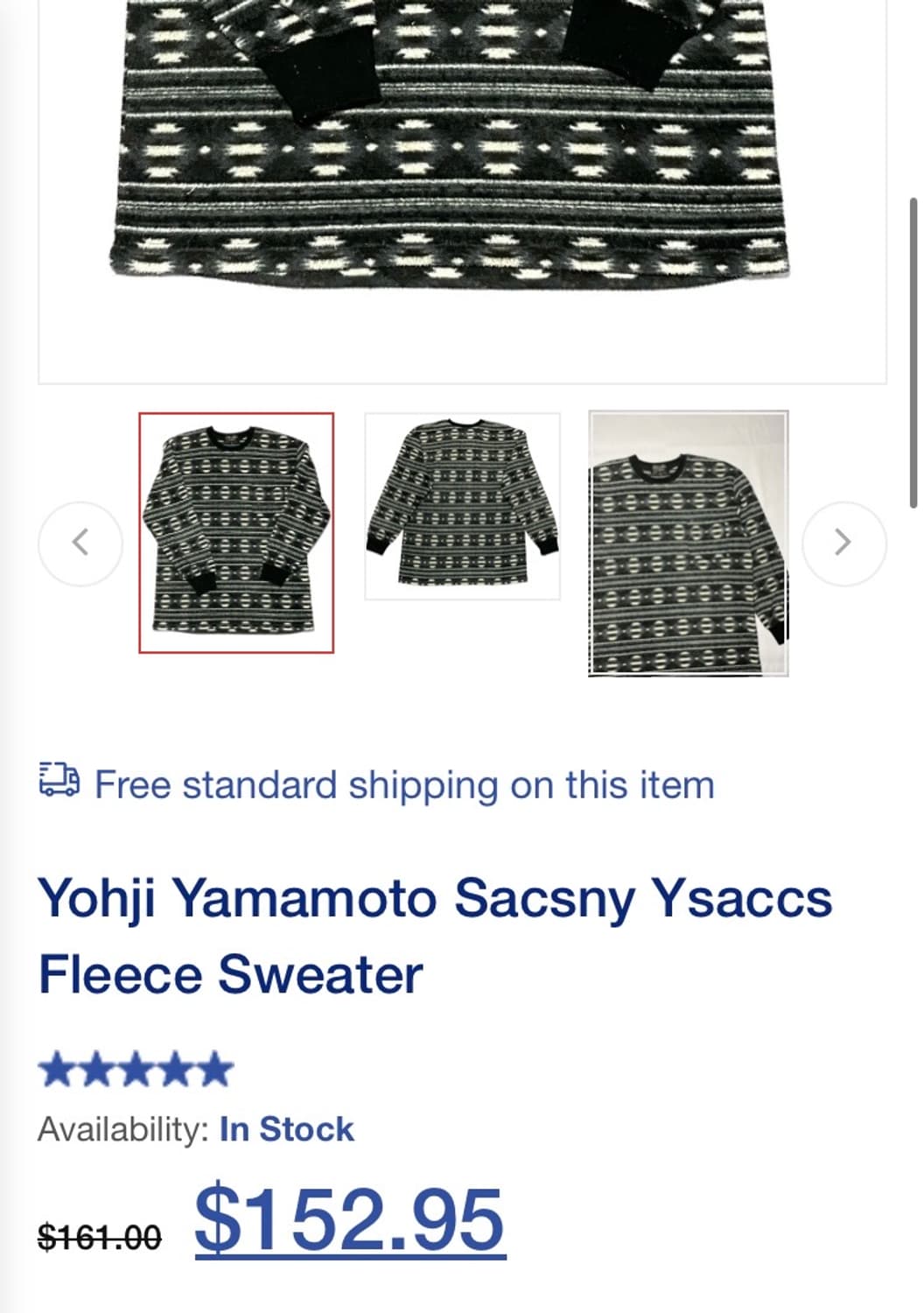Click the $152.95 sale price link
Screen dimensions: 924x1313
point(348,1218)
